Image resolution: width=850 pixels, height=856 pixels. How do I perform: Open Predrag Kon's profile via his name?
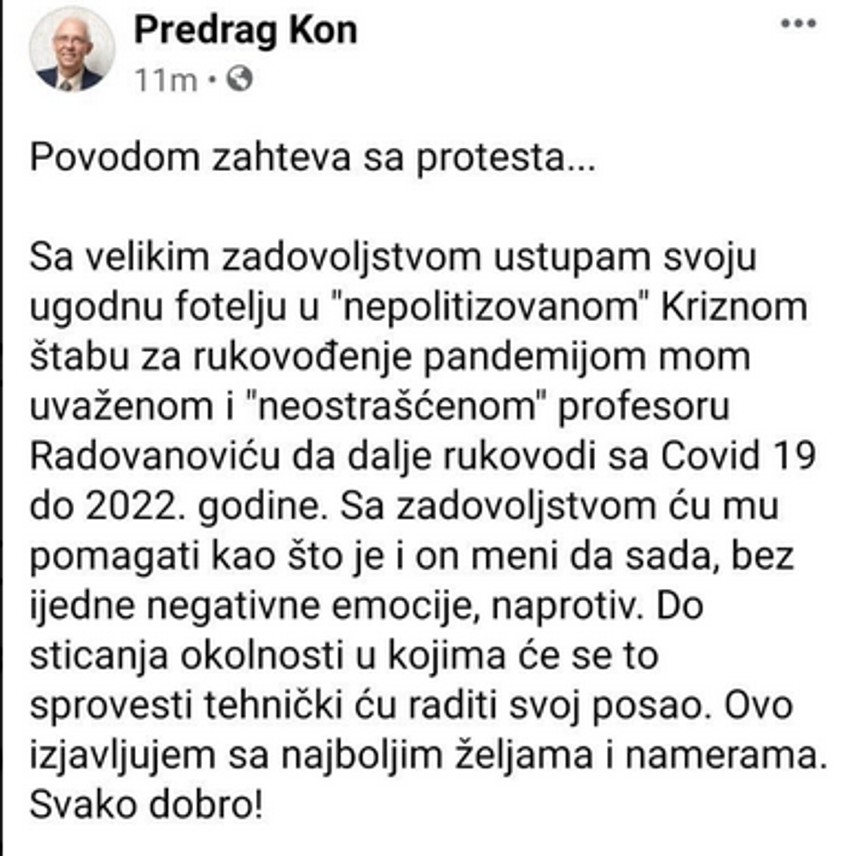[244, 31]
